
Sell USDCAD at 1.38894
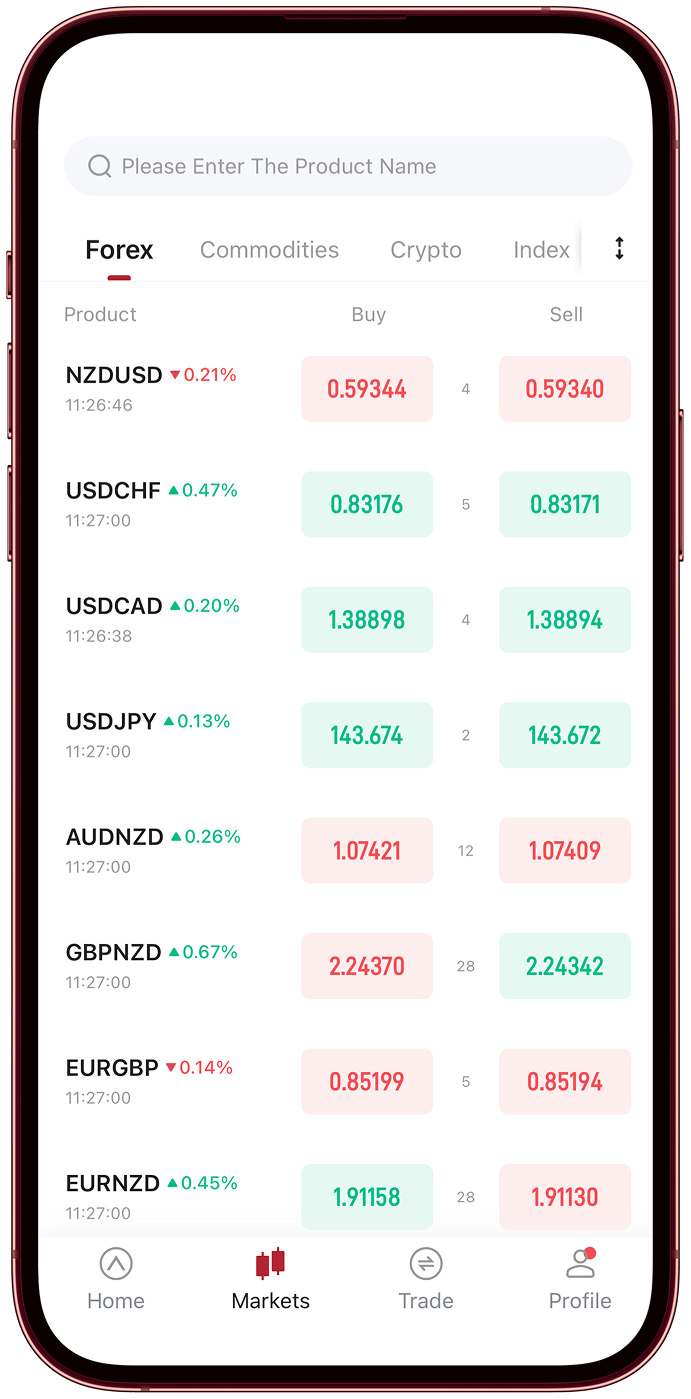pos(565,620)
